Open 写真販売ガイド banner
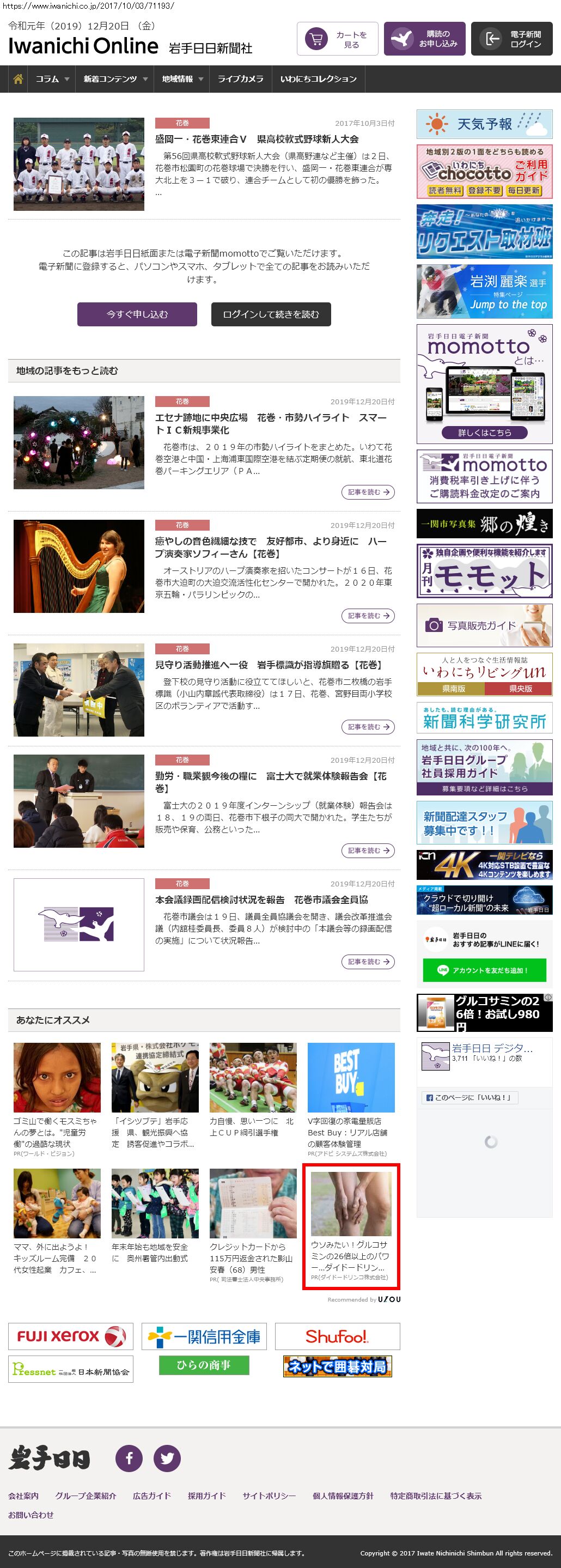This screenshot has width=561, height=1568. click(484, 625)
